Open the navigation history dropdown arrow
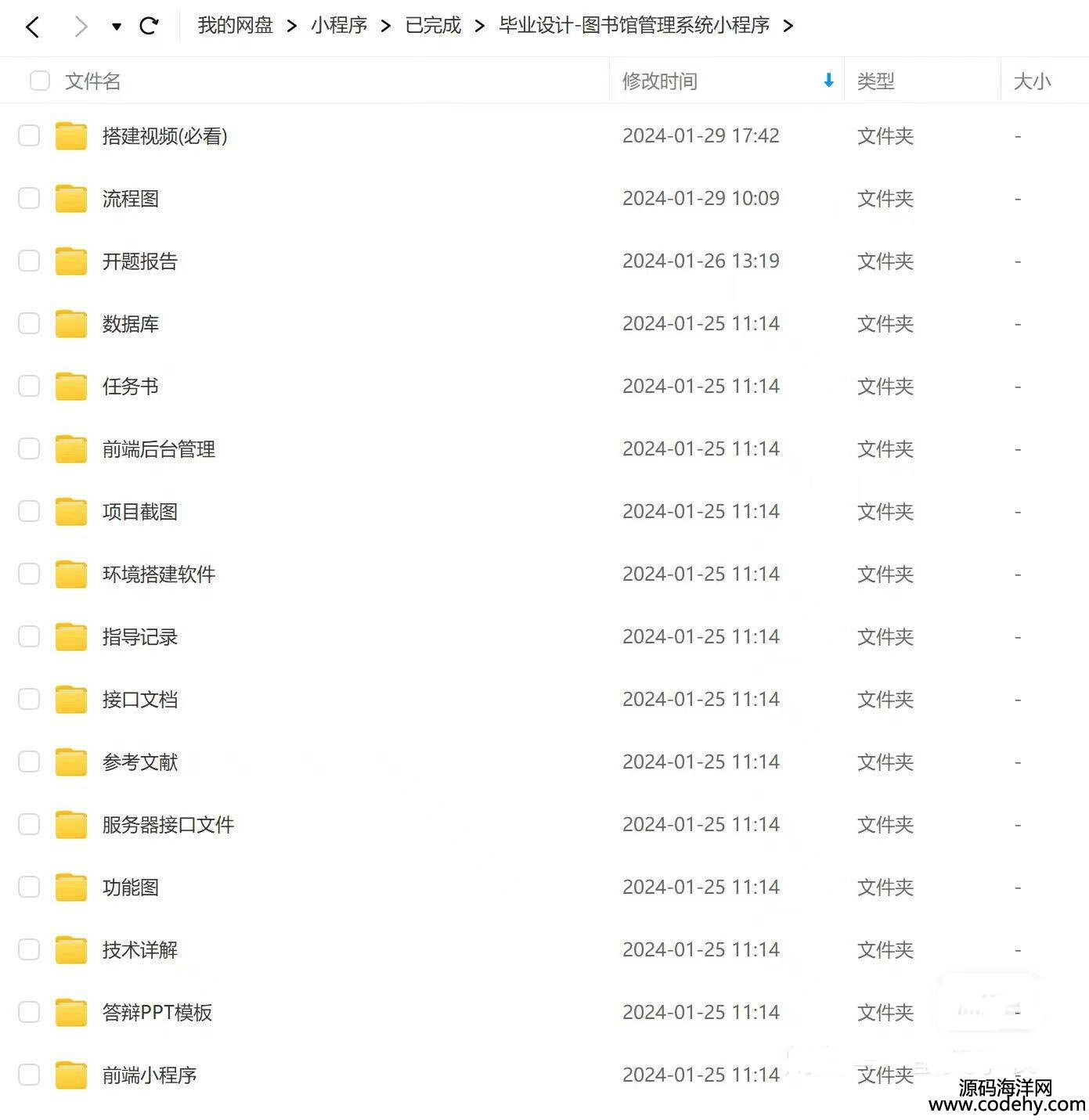The width and height of the screenshot is (1089, 1120). coord(117,27)
